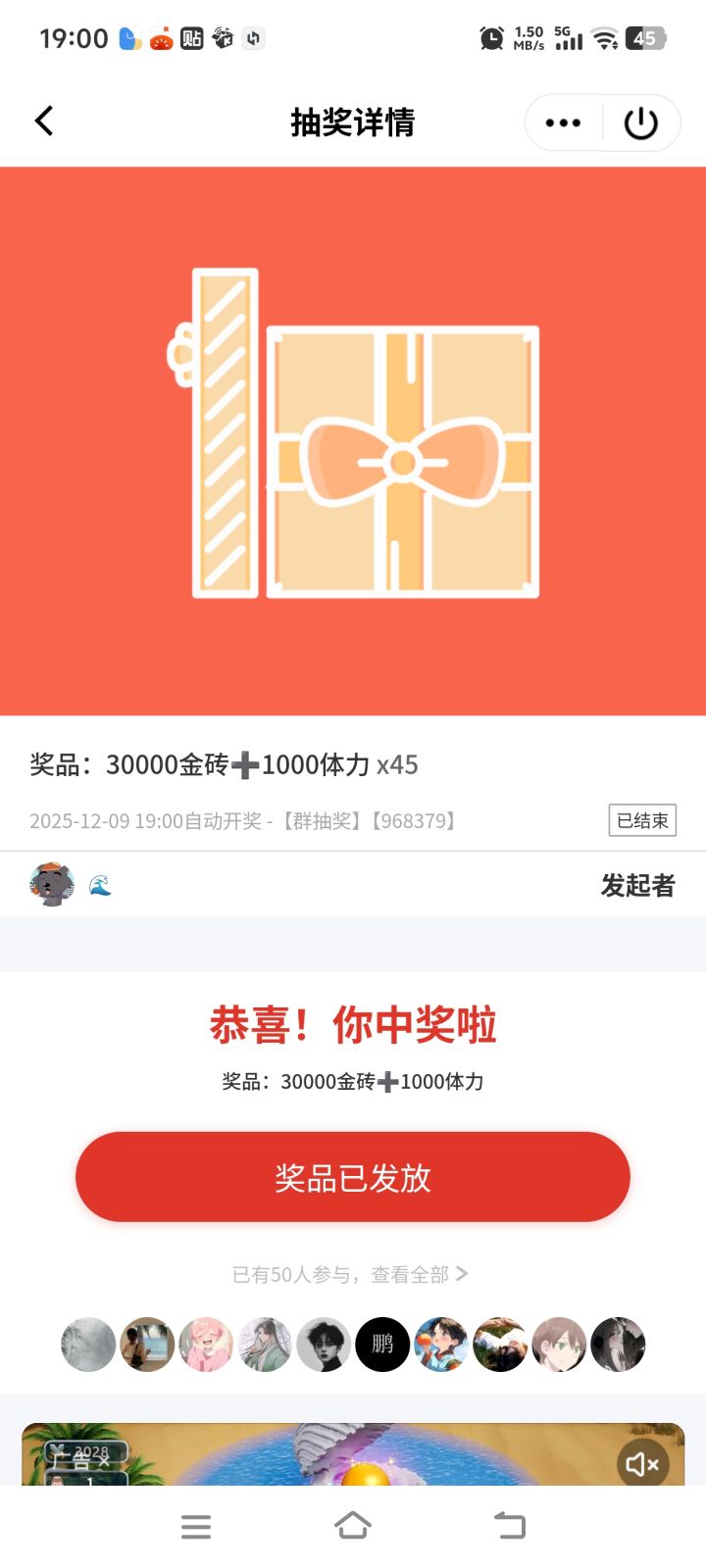This screenshot has width=706, height=1568.
Task: Open the three-dot more options menu
Action: [x=562, y=122]
